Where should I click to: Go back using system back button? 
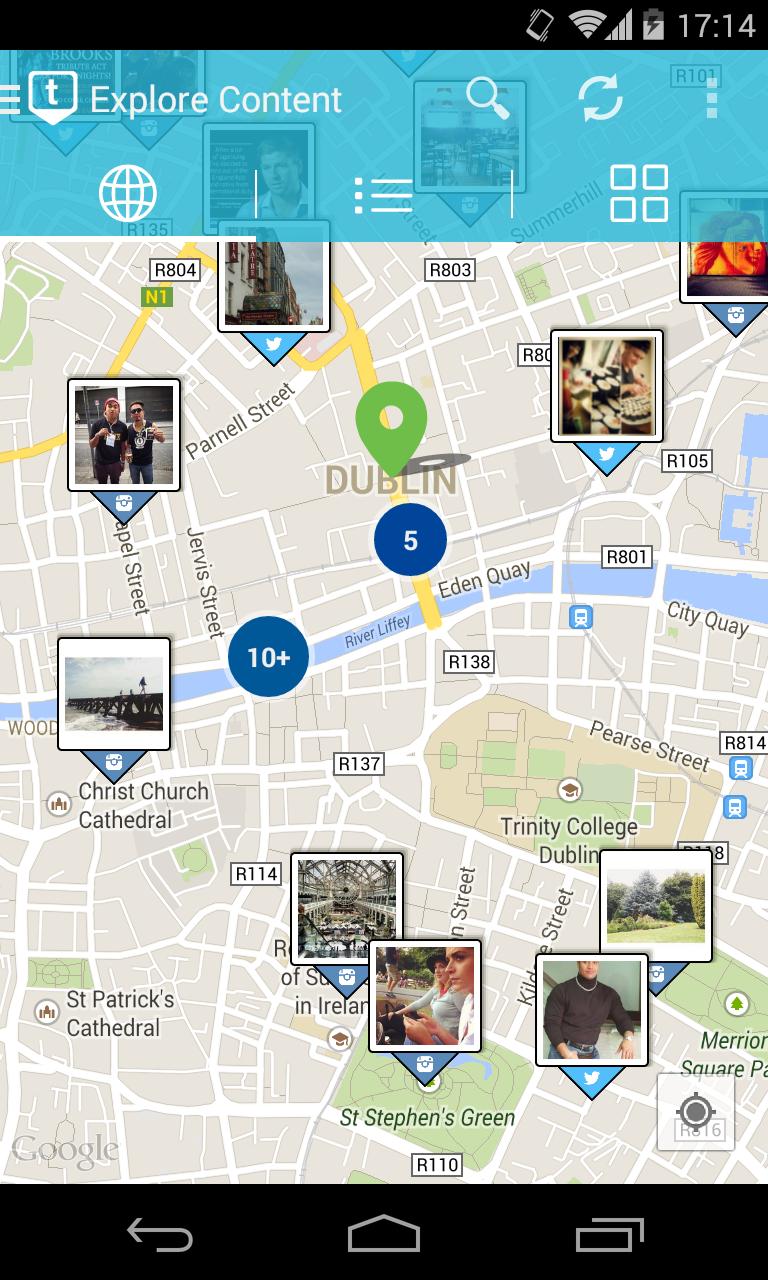(x=160, y=1234)
